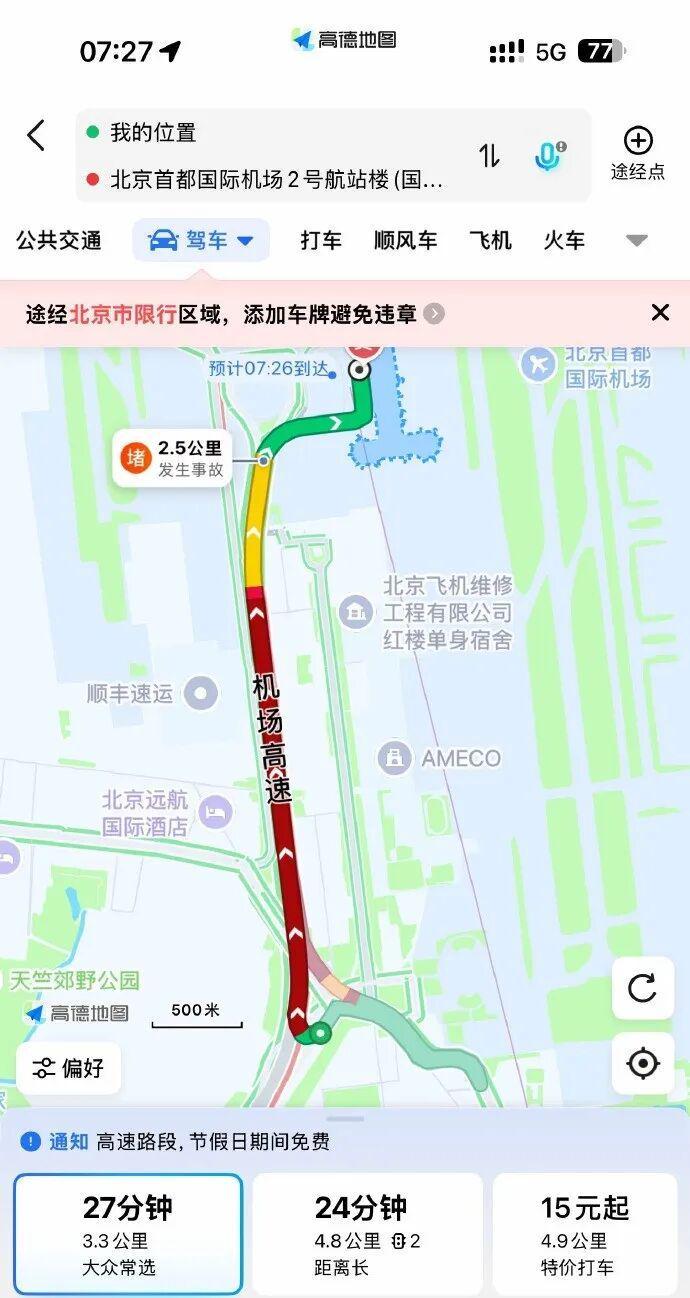Recenter map on my location
The width and height of the screenshot is (690, 1298).
tap(642, 1063)
